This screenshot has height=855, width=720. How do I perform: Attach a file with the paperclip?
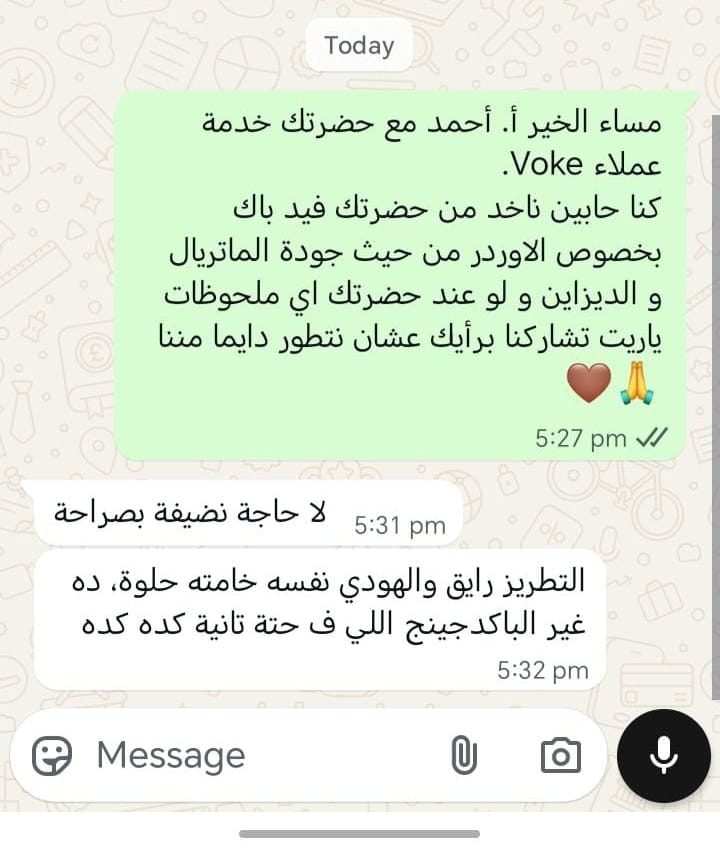tap(464, 756)
